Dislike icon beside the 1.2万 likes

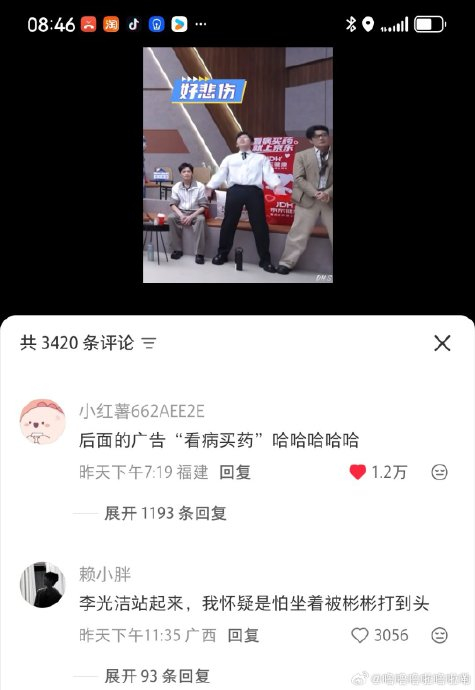click(439, 472)
